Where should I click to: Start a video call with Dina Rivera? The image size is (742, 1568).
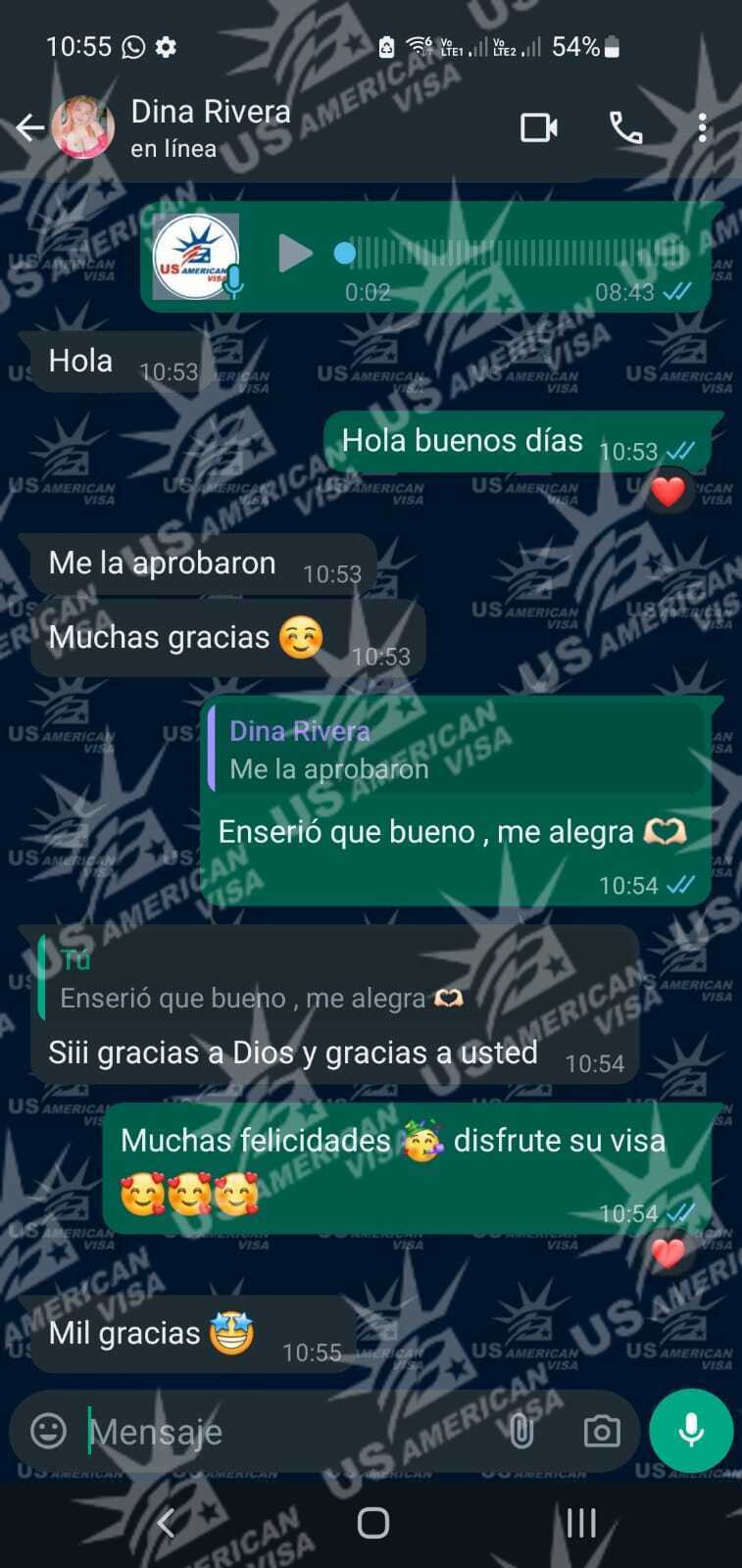pyautogui.click(x=538, y=127)
